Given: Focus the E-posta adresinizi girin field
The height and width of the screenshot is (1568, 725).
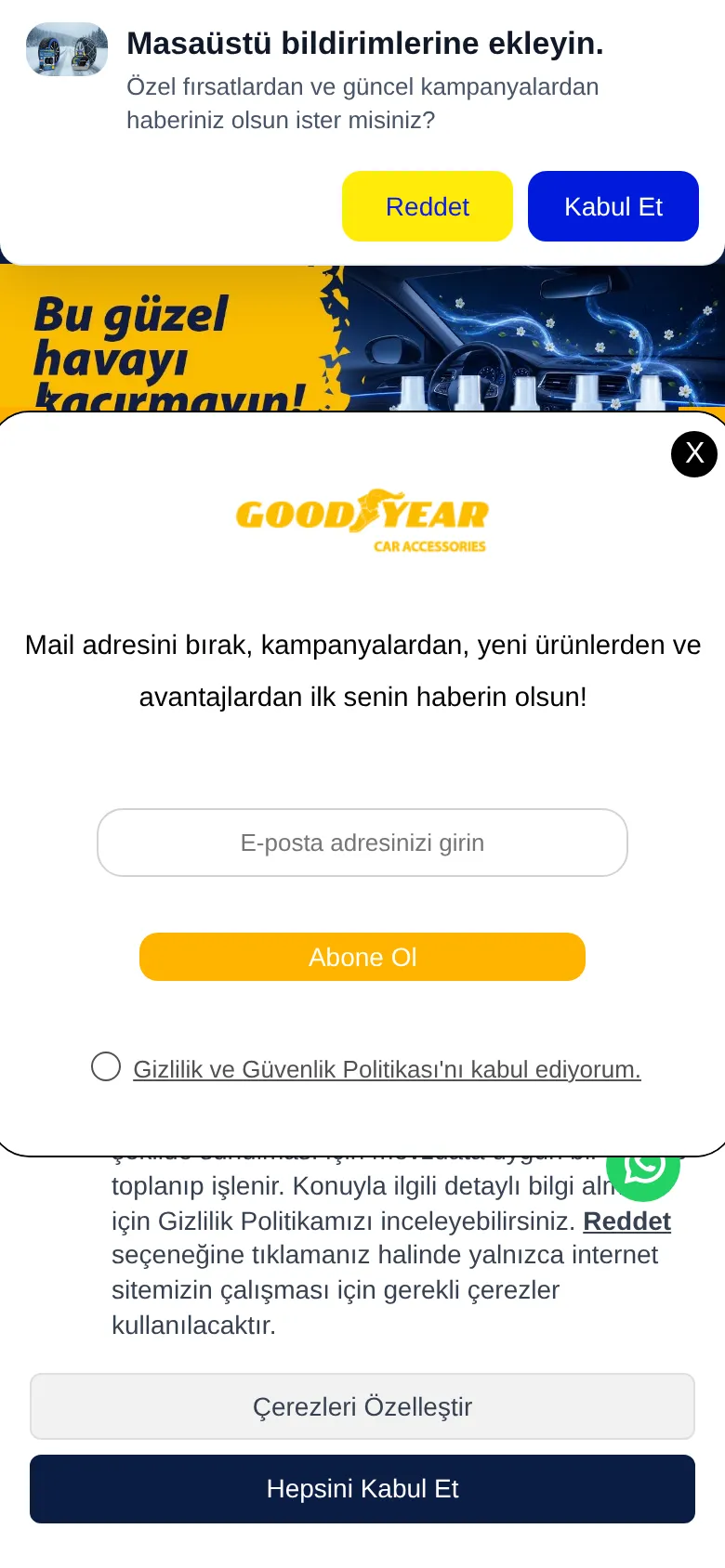Looking at the screenshot, I should [x=362, y=843].
